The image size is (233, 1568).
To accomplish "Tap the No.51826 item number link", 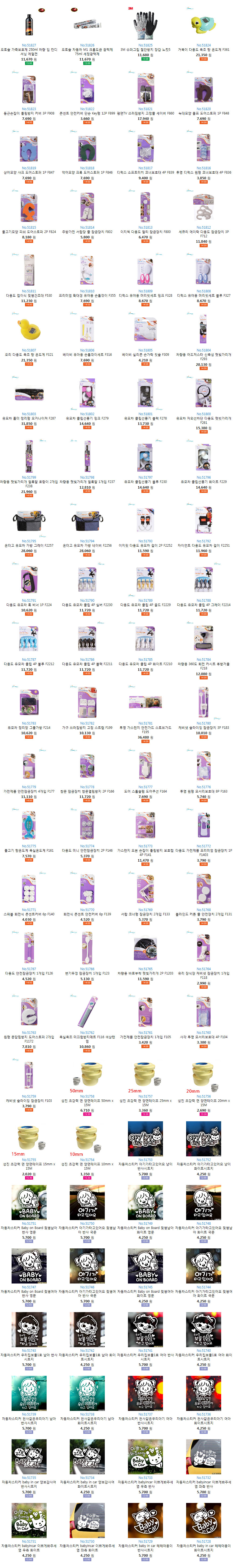I will pos(87,45).
